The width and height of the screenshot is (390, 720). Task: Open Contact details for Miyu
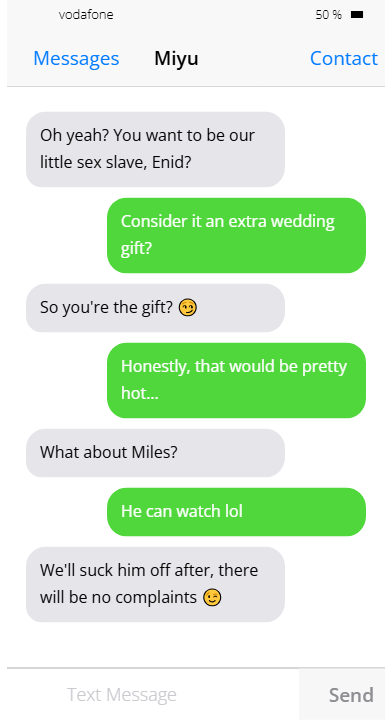(x=344, y=58)
